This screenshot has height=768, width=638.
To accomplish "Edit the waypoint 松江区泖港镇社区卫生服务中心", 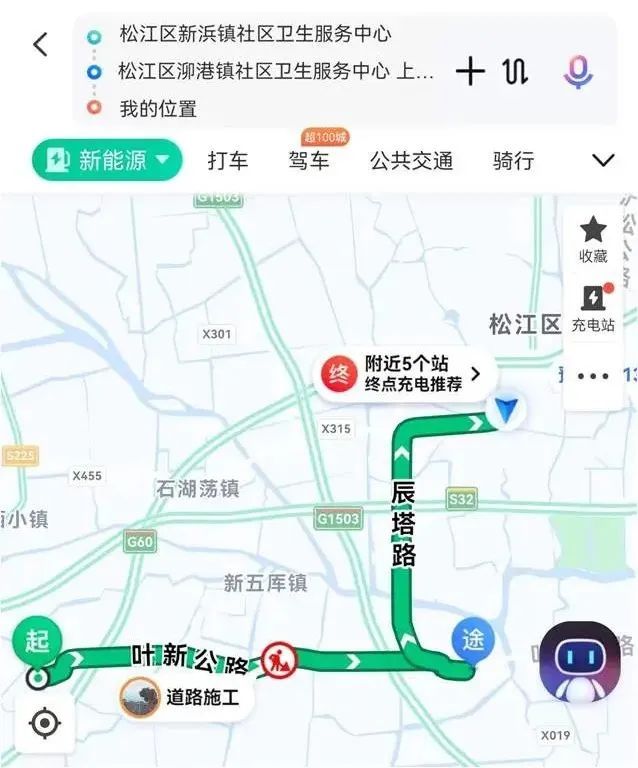I will (x=276, y=71).
